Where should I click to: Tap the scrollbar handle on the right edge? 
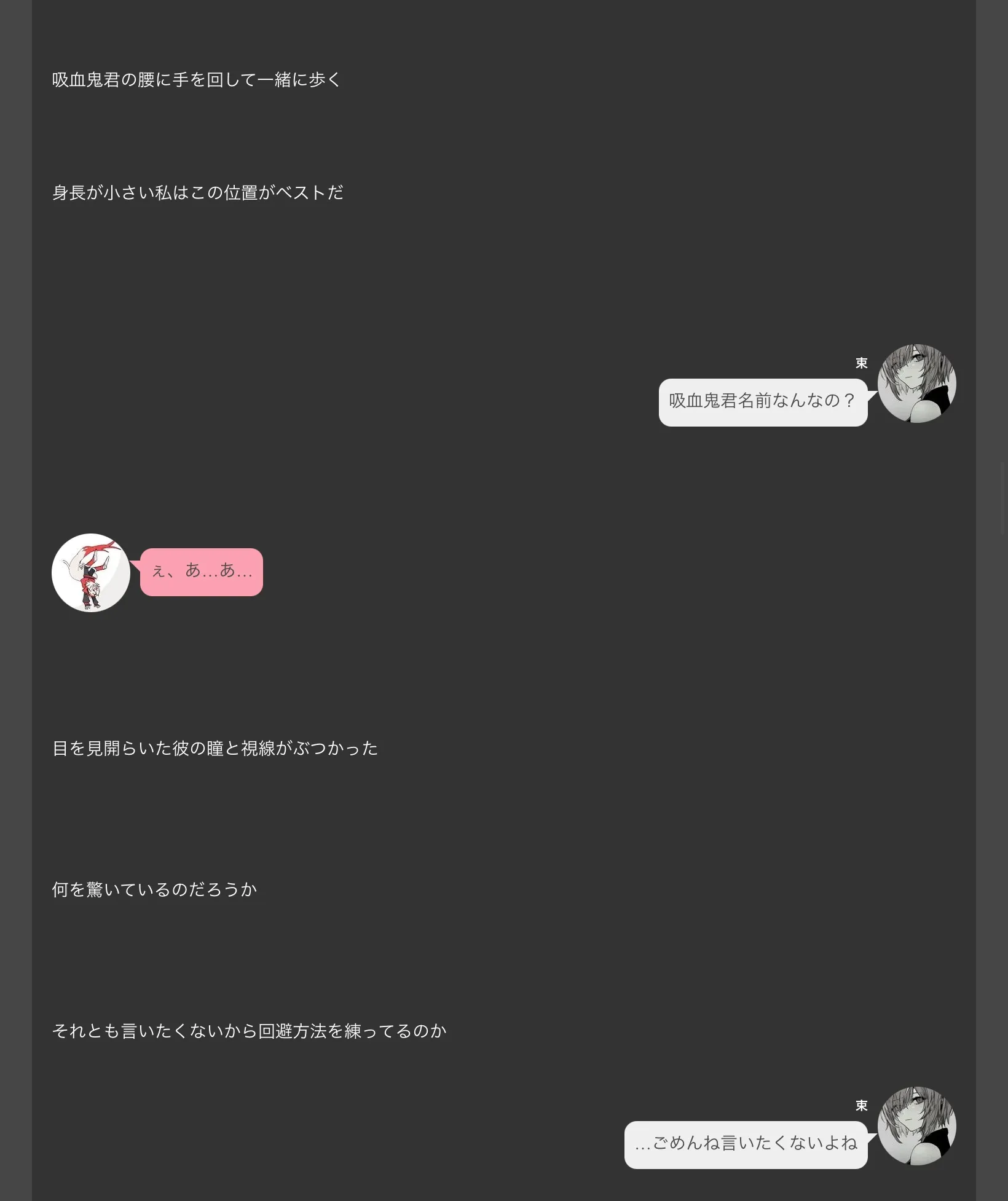point(1003,498)
